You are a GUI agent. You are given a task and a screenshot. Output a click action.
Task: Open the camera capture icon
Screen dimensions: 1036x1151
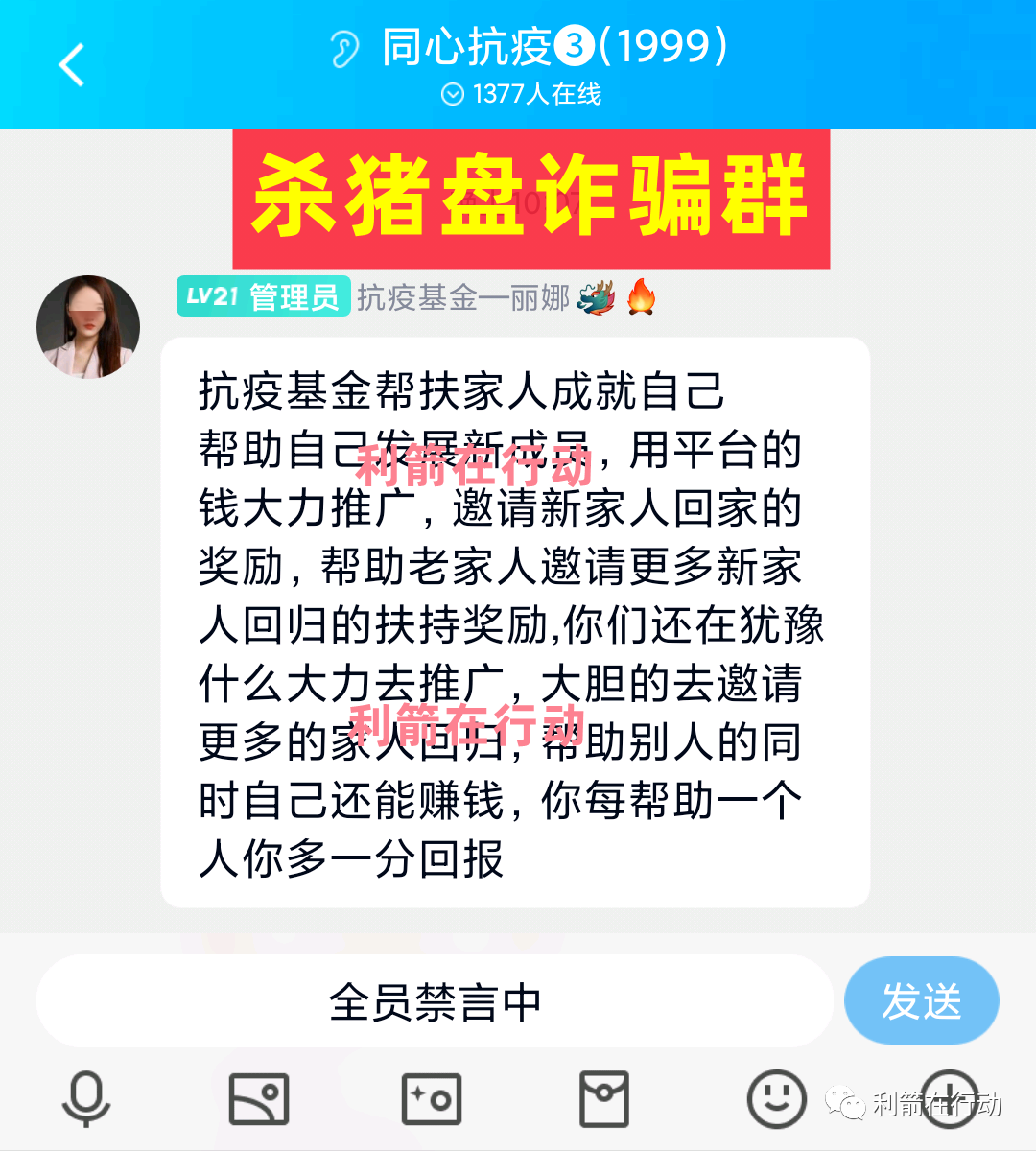click(431, 1099)
